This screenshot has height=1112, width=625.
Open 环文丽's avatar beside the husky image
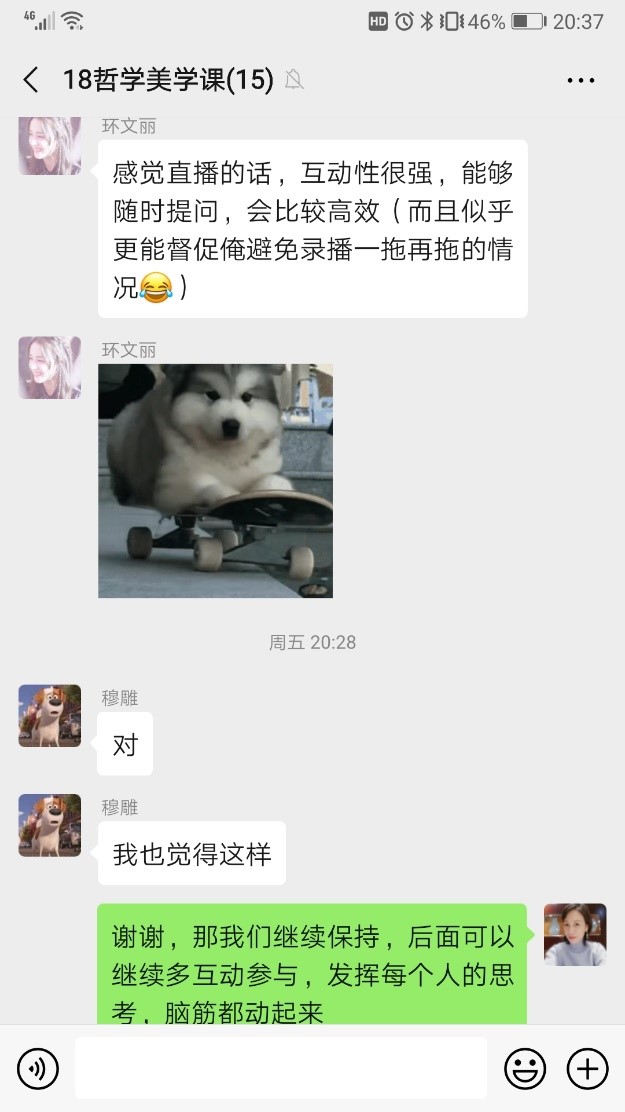coord(49,368)
